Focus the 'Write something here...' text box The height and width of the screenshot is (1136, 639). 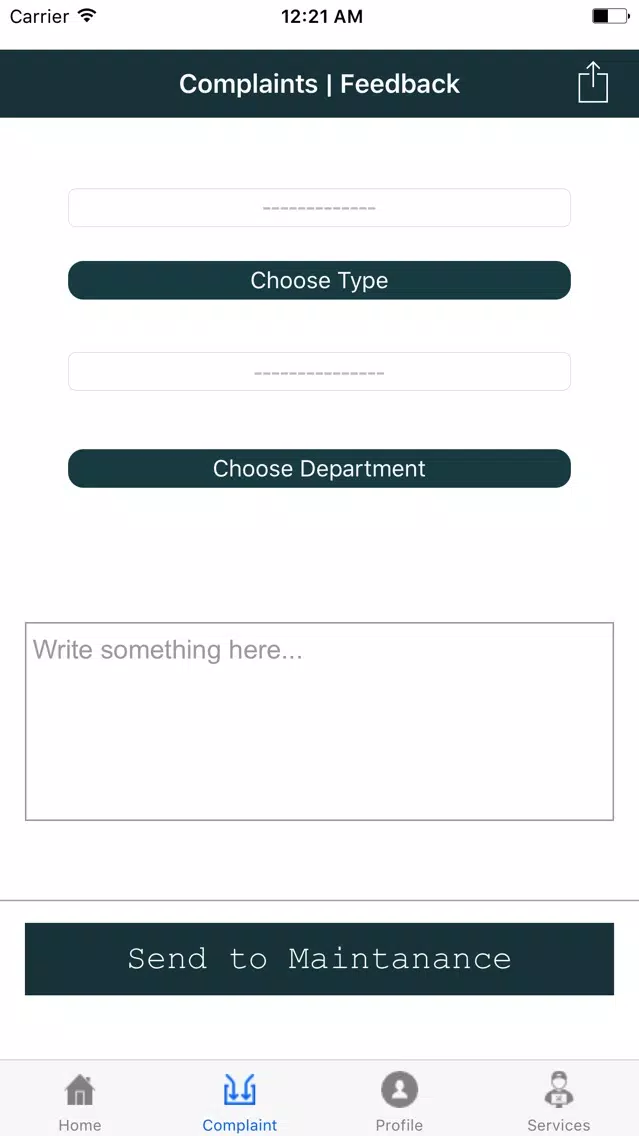coord(319,721)
